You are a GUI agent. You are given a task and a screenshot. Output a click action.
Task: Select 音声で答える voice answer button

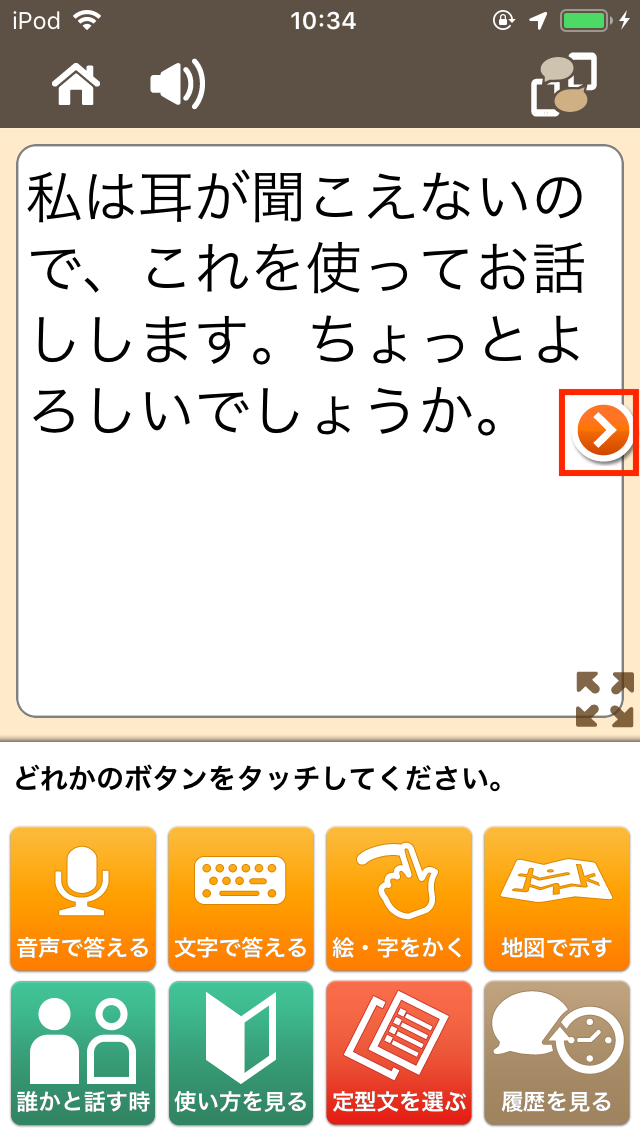[83, 898]
